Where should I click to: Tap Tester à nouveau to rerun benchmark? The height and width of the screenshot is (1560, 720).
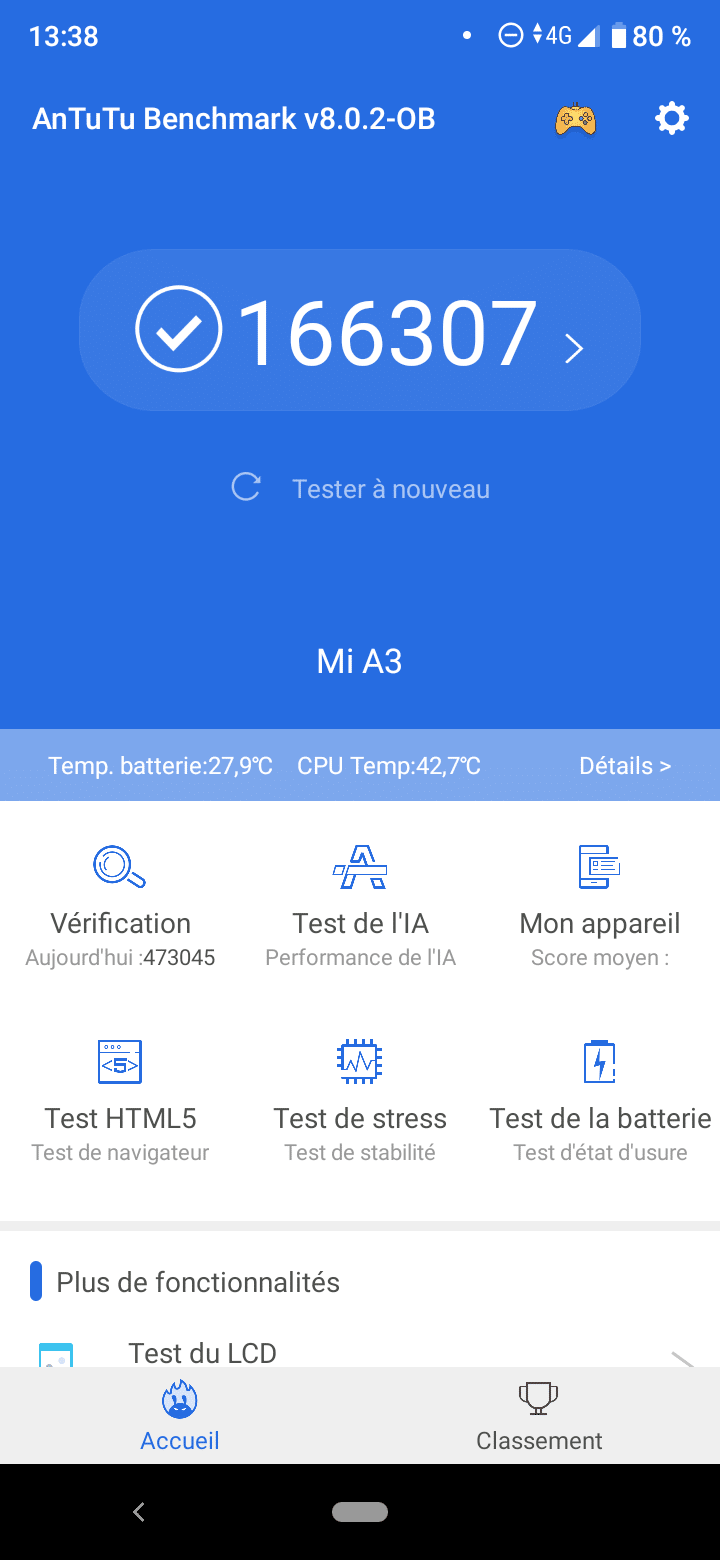tap(361, 489)
